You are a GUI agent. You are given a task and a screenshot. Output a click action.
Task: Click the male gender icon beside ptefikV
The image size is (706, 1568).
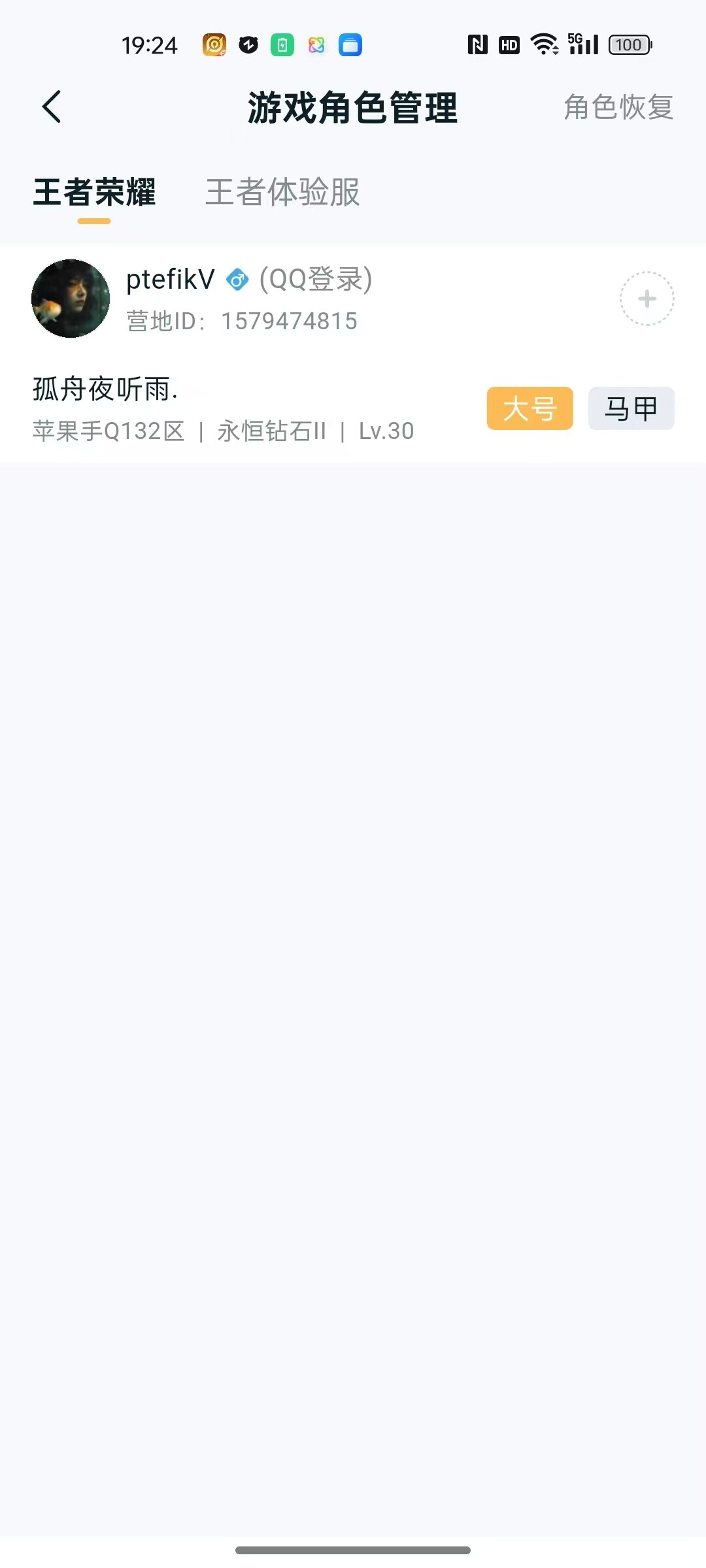tap(238, 279)
